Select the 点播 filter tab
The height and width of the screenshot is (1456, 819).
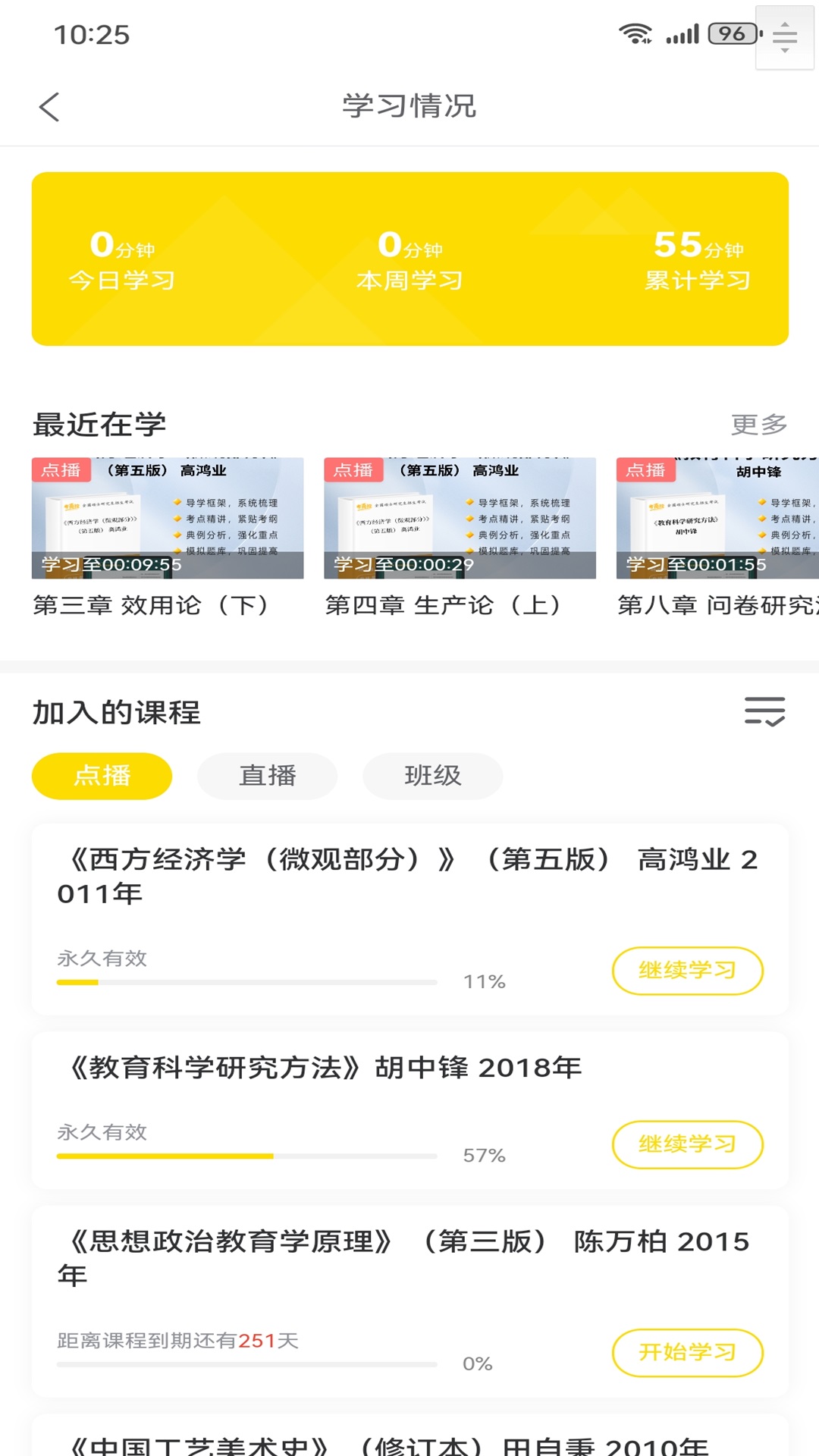[102, 775]
